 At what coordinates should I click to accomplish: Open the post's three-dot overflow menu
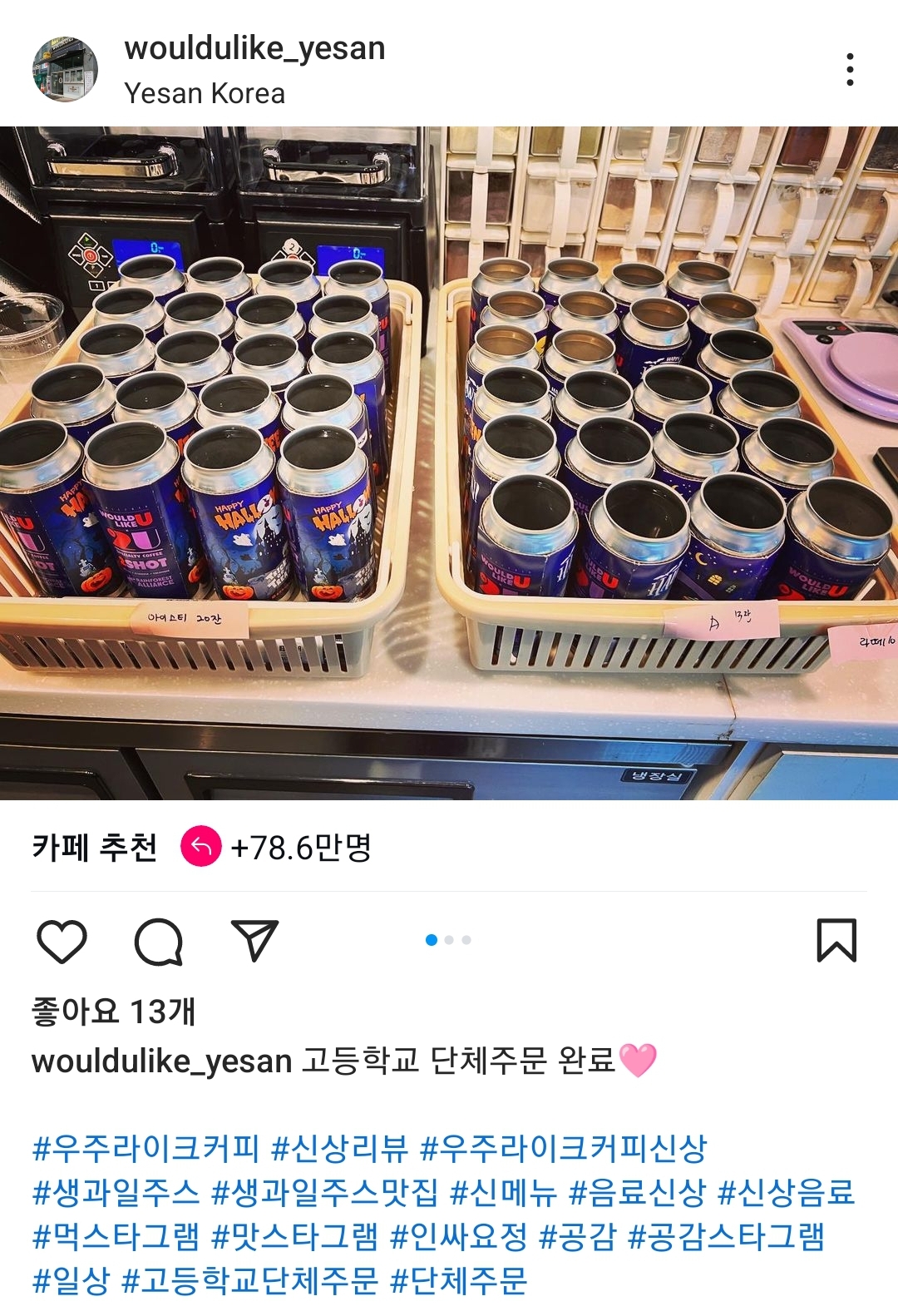[849, 70]
